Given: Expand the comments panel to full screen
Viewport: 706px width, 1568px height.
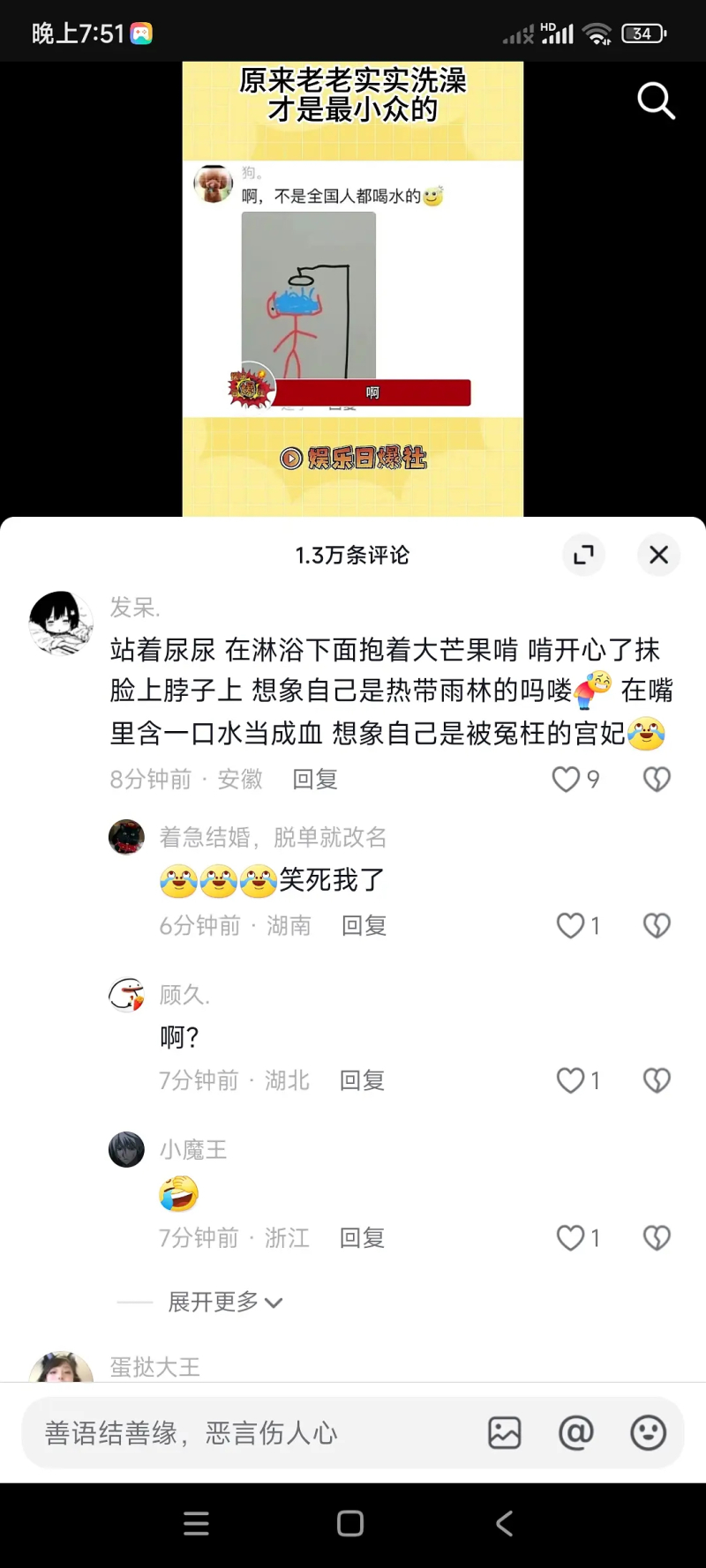Looking at the screenshot, I should 583,555.
